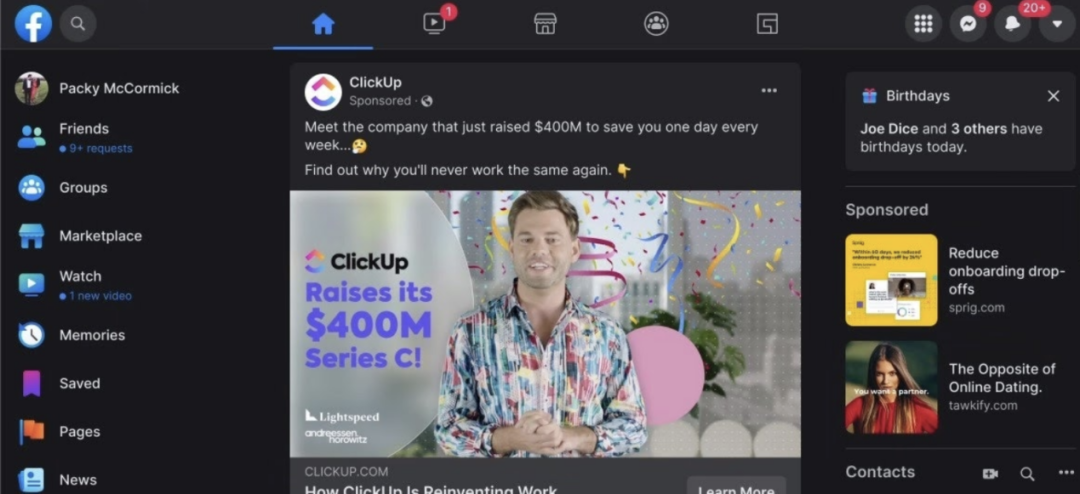Dismiss the Birthdays card
1080x494 pixels.
(x=1053, y=96)
